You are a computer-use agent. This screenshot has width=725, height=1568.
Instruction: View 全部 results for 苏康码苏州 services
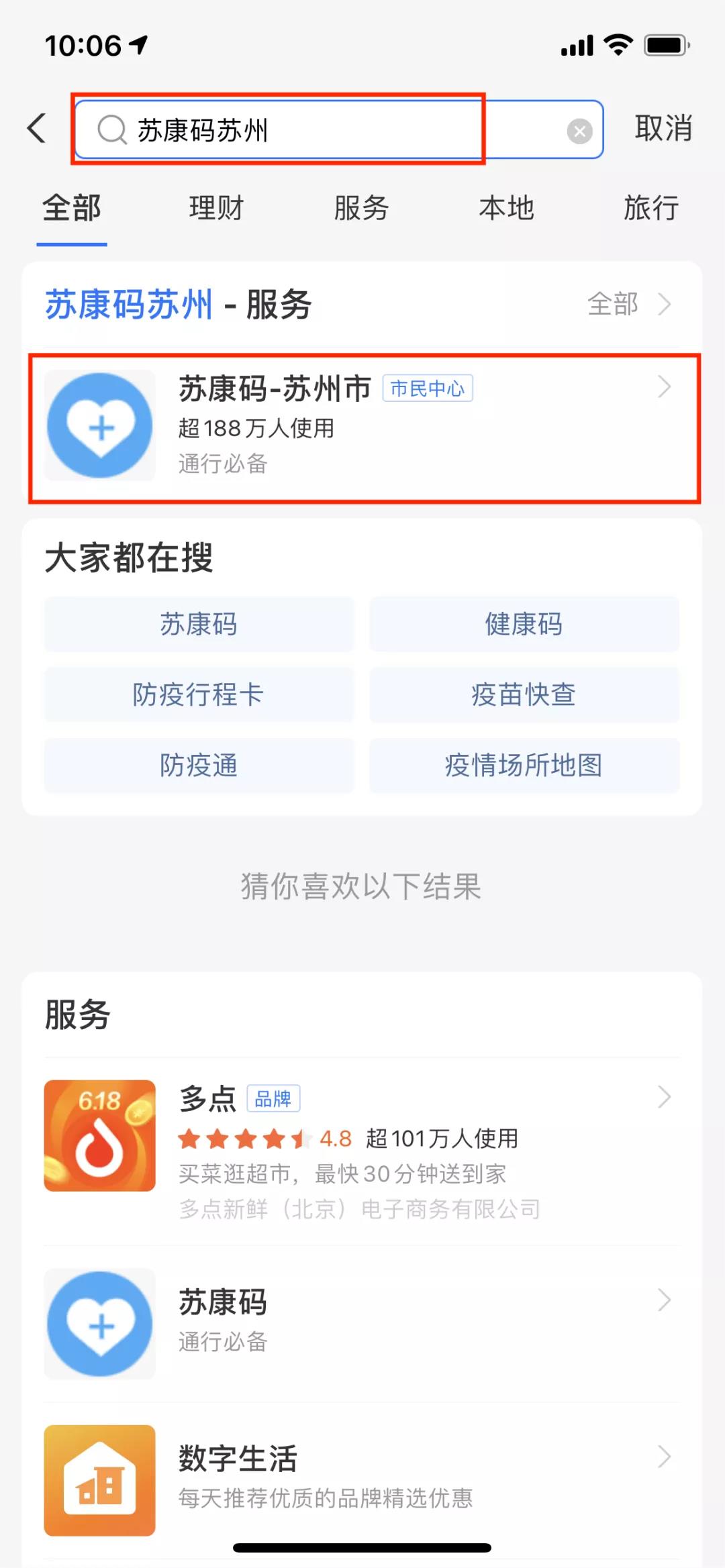tap(628, 304)
